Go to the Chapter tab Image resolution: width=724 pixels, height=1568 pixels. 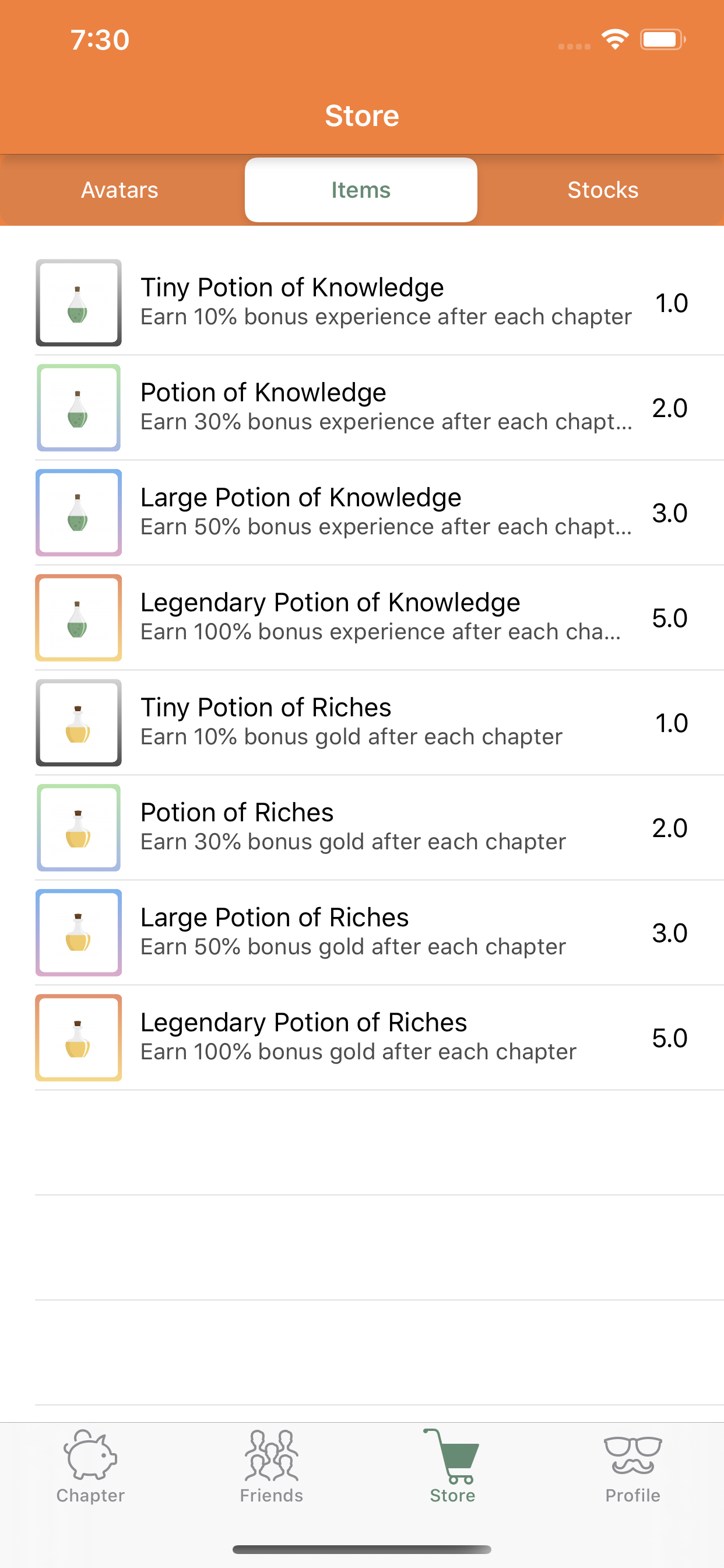pyautogui.click(x=91, y=1467)
